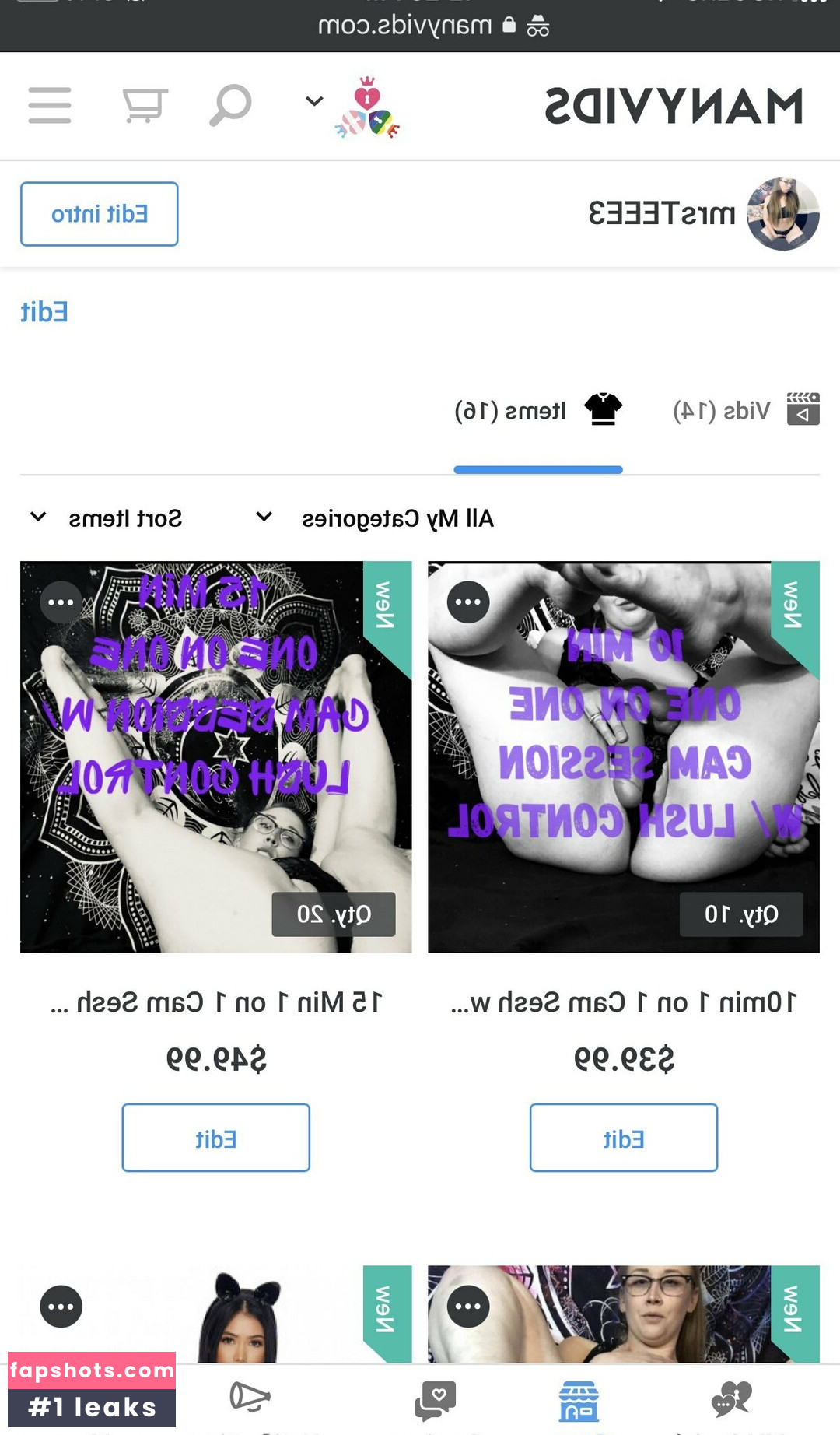Open the messages tab in the bottom bar

coord(436,1402)
